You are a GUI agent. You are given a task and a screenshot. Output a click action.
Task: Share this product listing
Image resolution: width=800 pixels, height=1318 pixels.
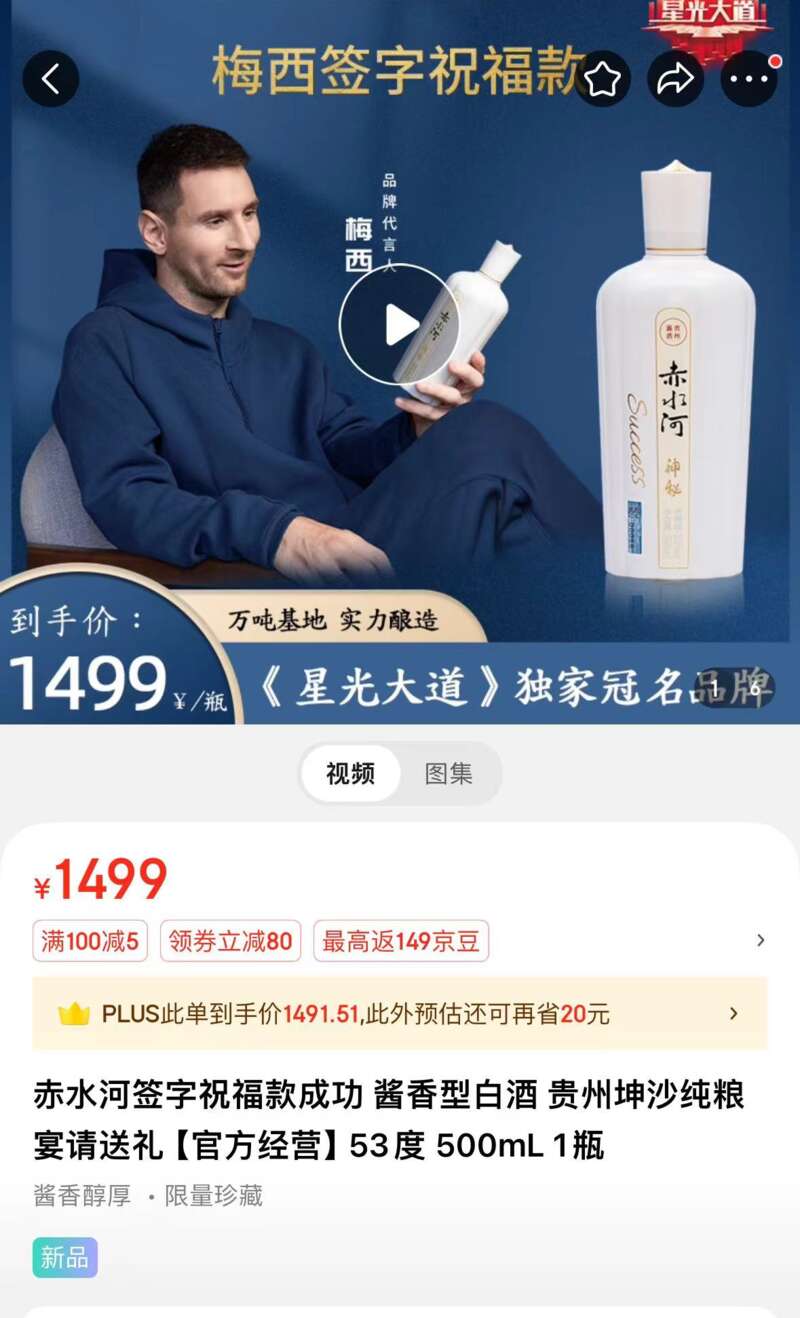[x=675, y=78]
